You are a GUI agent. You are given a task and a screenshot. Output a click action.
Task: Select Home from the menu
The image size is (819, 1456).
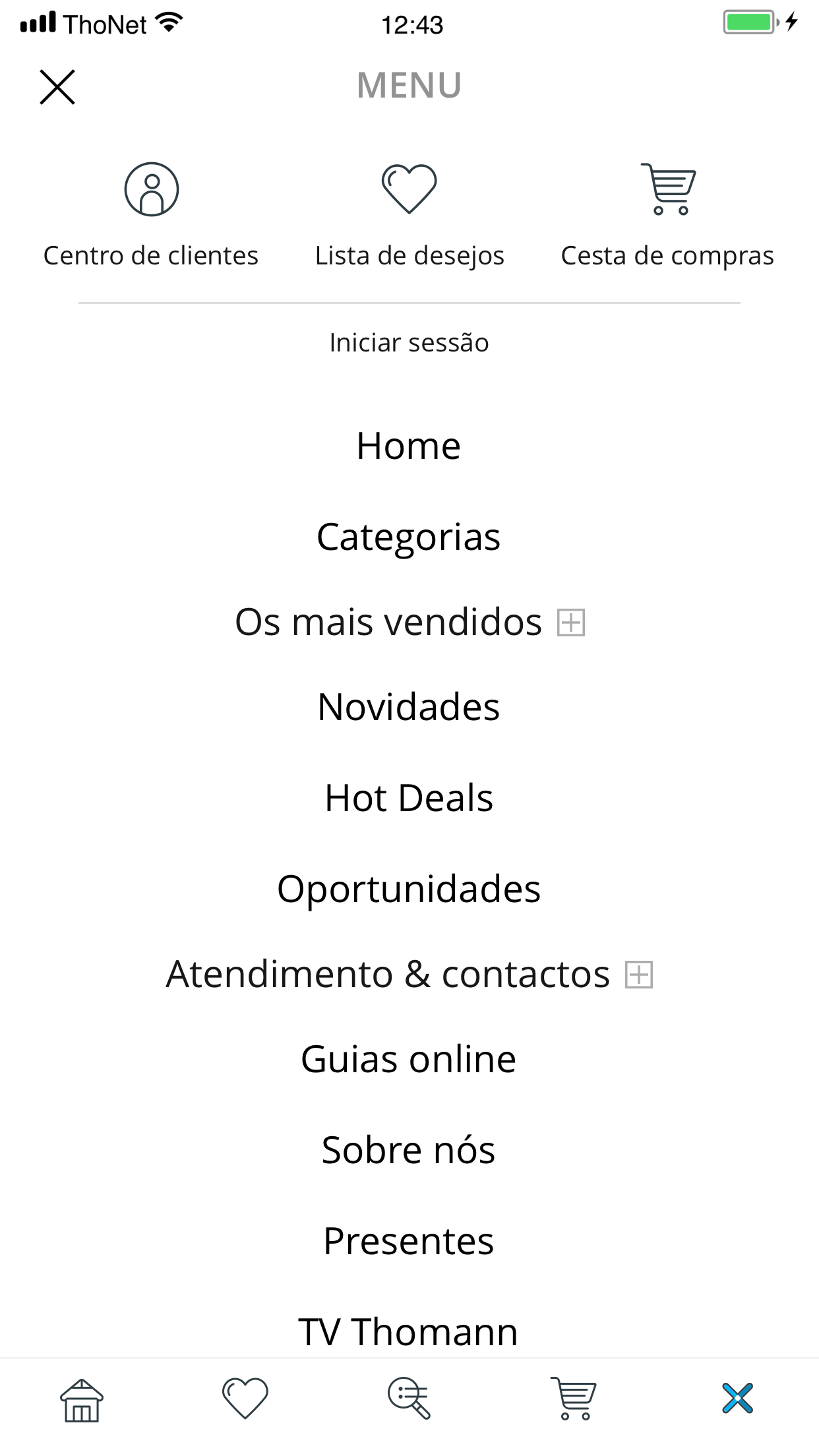[x=409, y=446]
